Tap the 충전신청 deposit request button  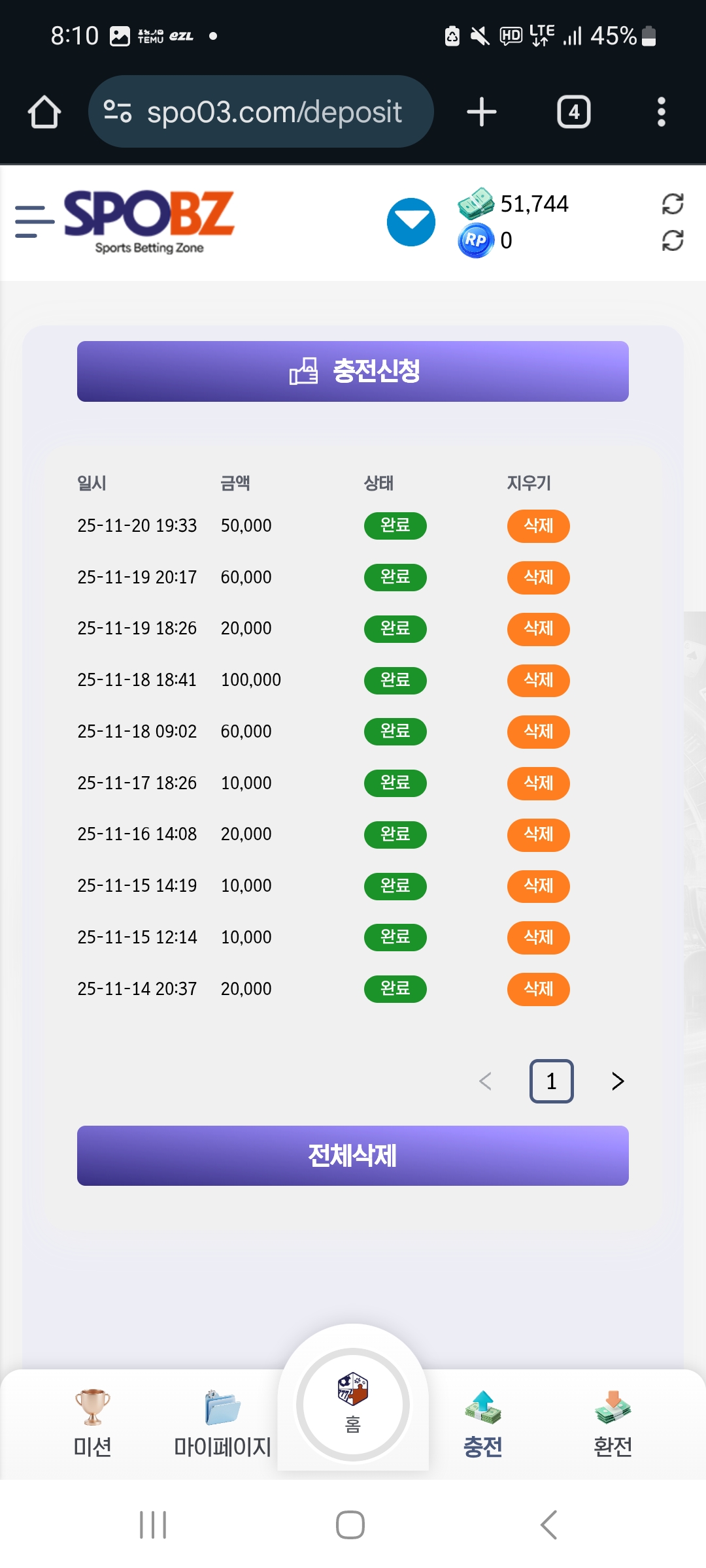pyautogui.click(x=353, y=371)
